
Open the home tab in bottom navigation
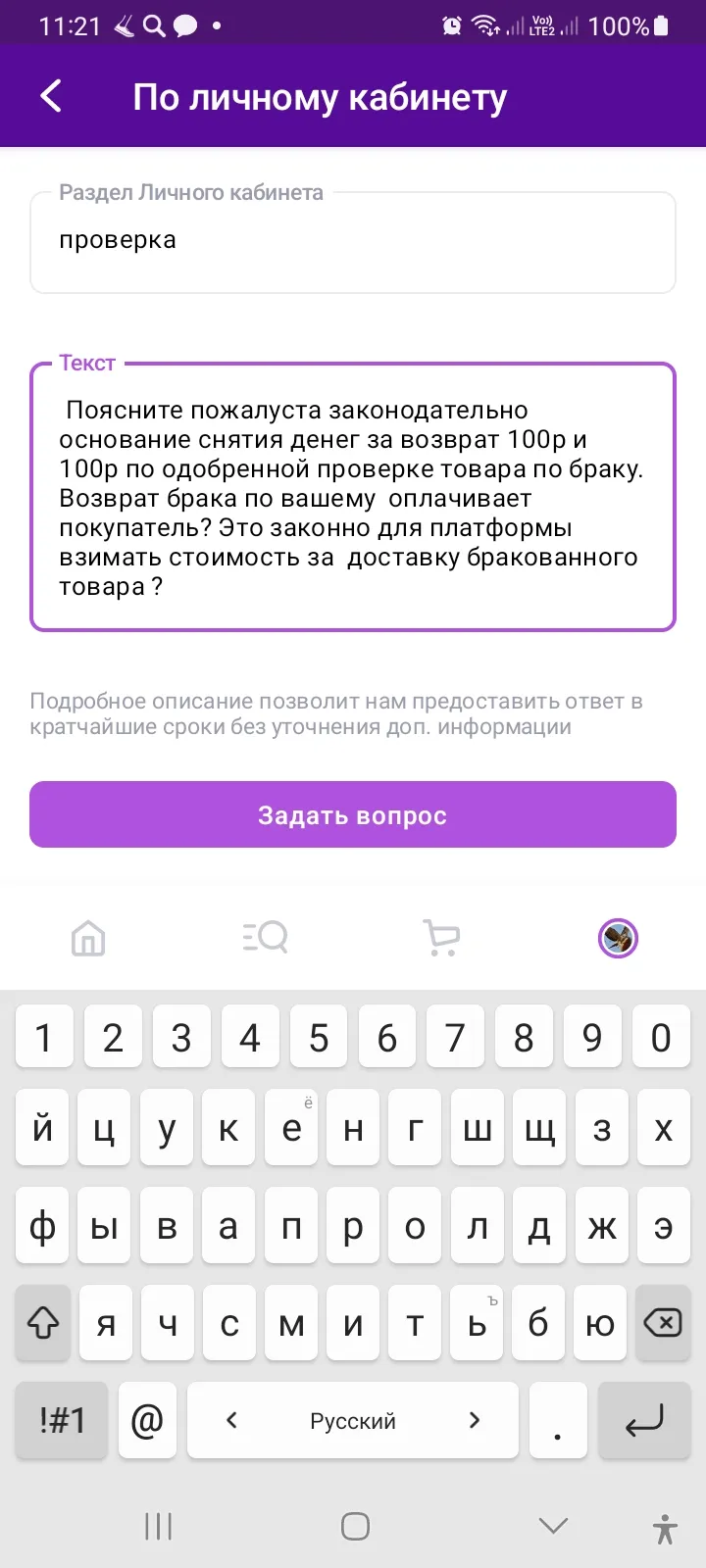coord(88,938)
